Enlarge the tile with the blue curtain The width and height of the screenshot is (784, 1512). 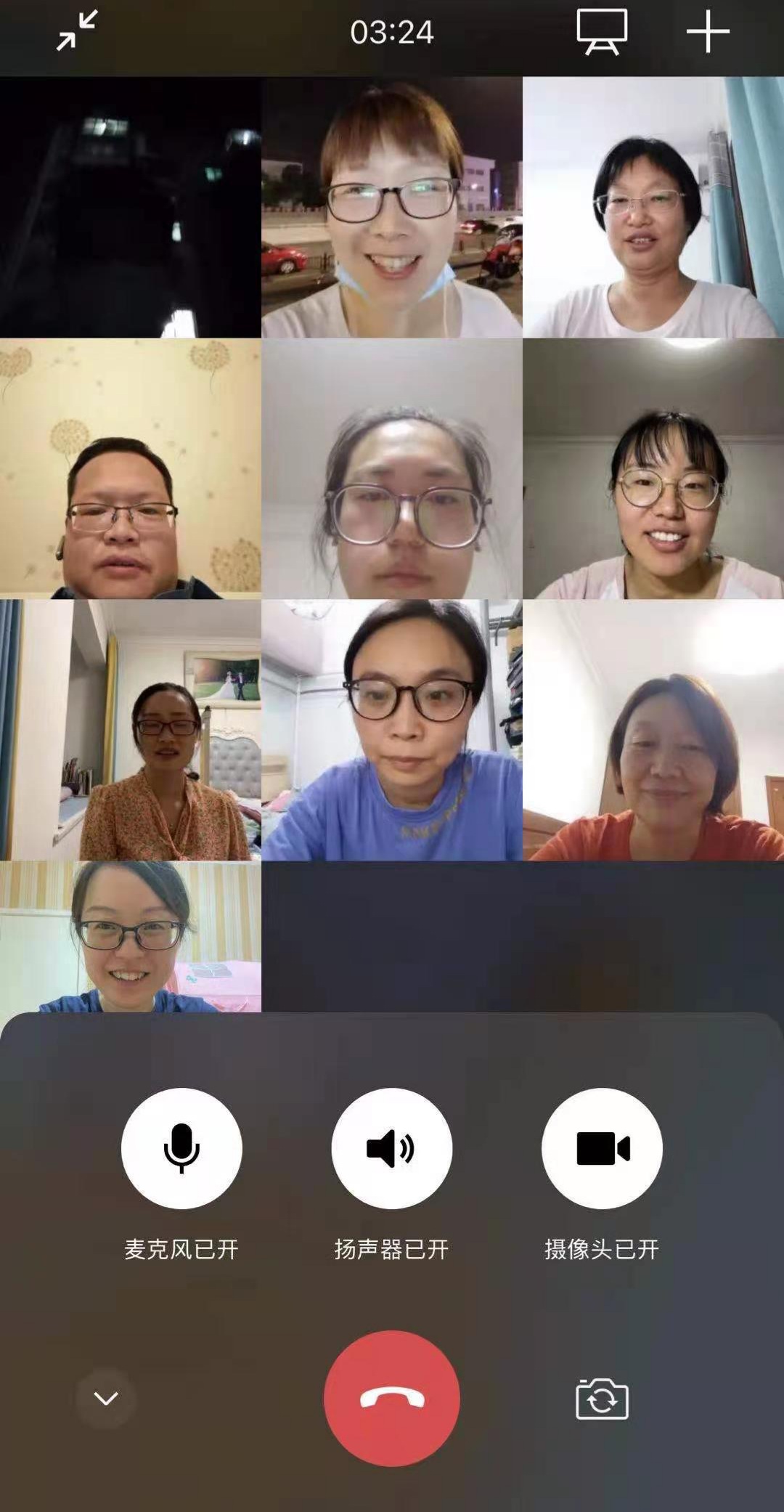tap(653, 207)
